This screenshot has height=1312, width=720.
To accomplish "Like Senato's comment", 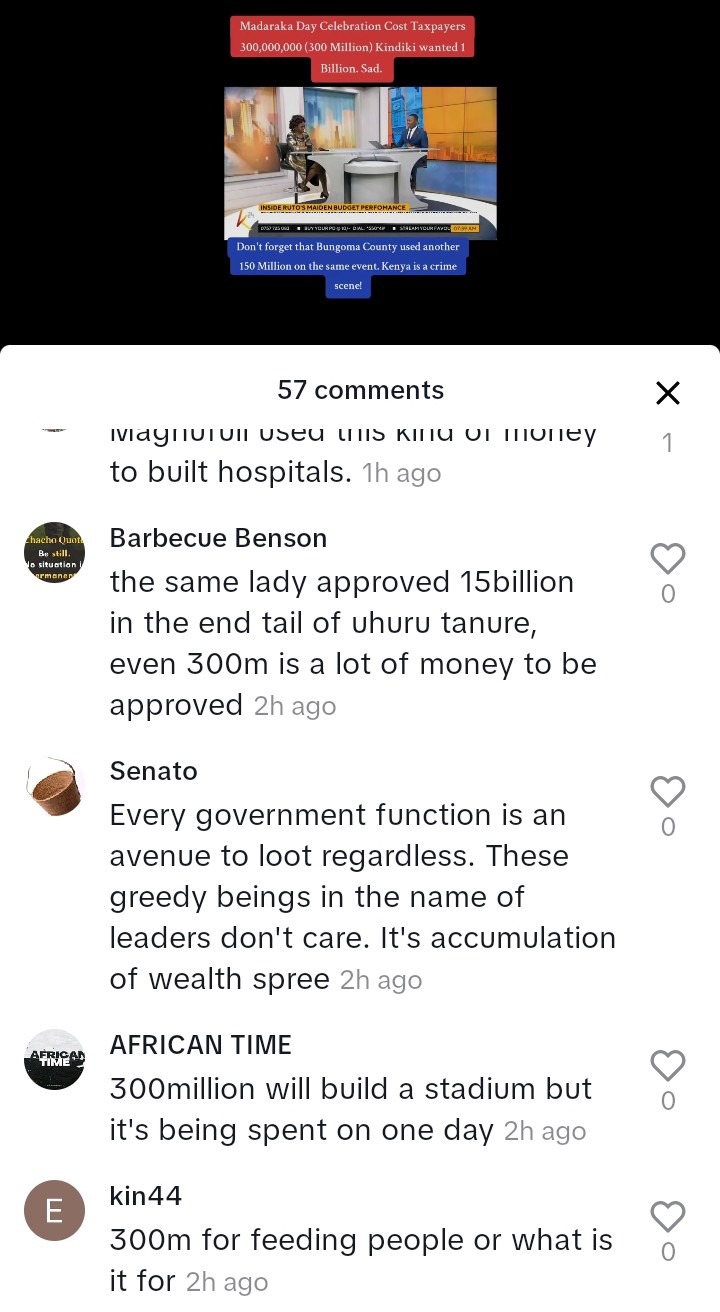I will pos(668,791).
